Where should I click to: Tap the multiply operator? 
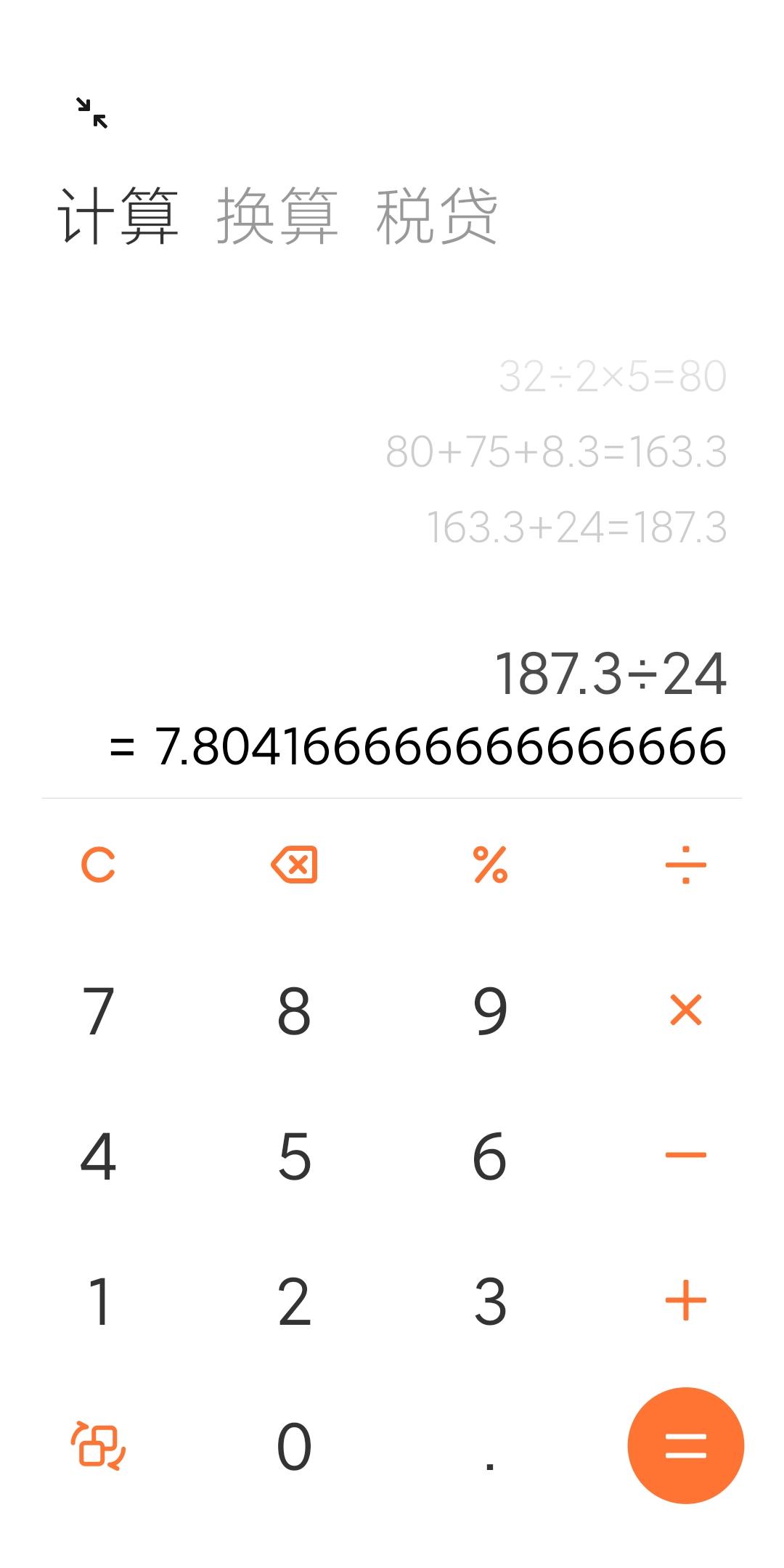pyautogui.click(x=686, y=1010)
